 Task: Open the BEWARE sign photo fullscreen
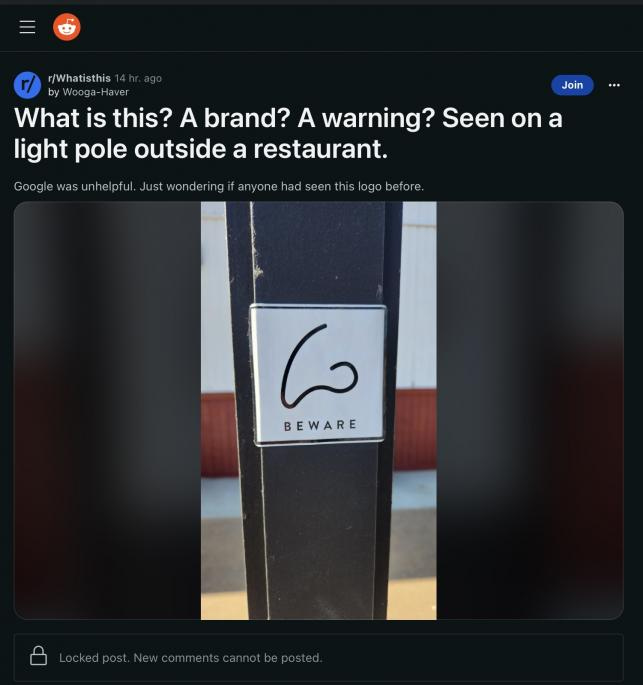tap(318, 410)
